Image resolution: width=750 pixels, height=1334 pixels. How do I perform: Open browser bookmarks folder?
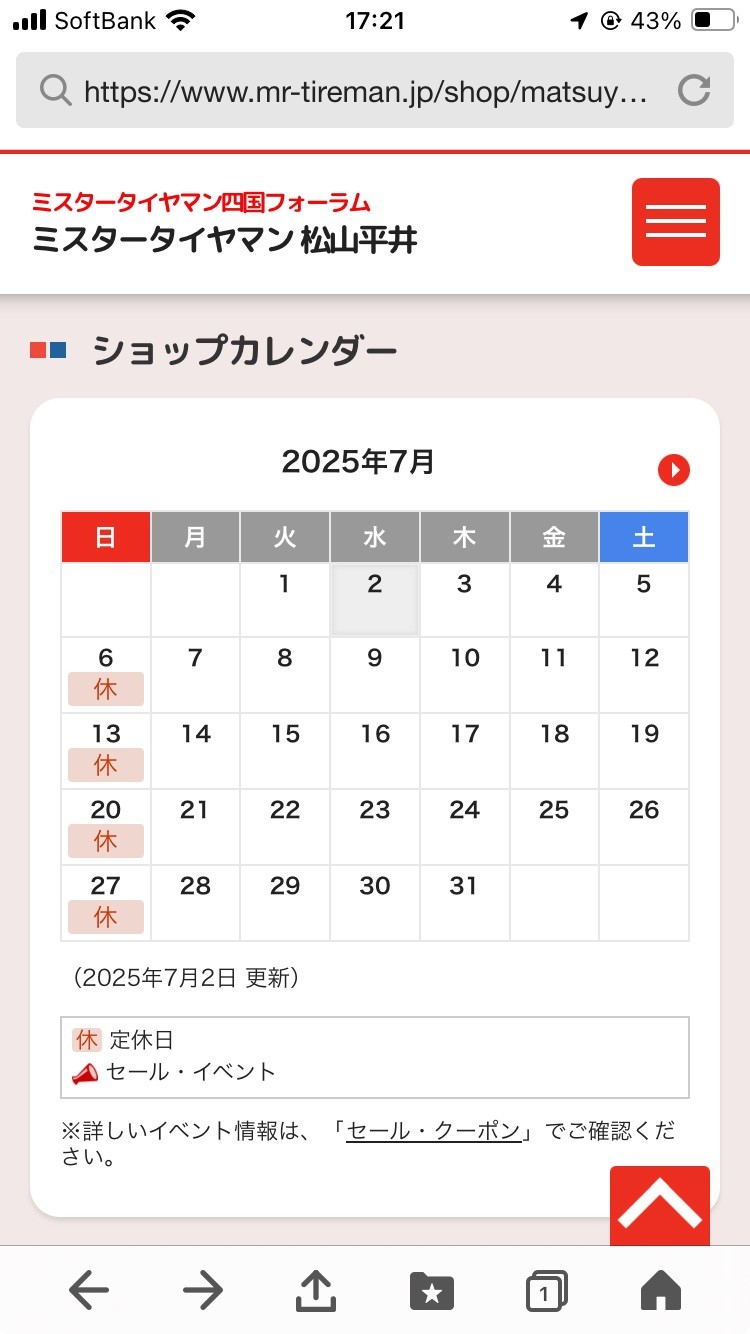[432, 1291]
